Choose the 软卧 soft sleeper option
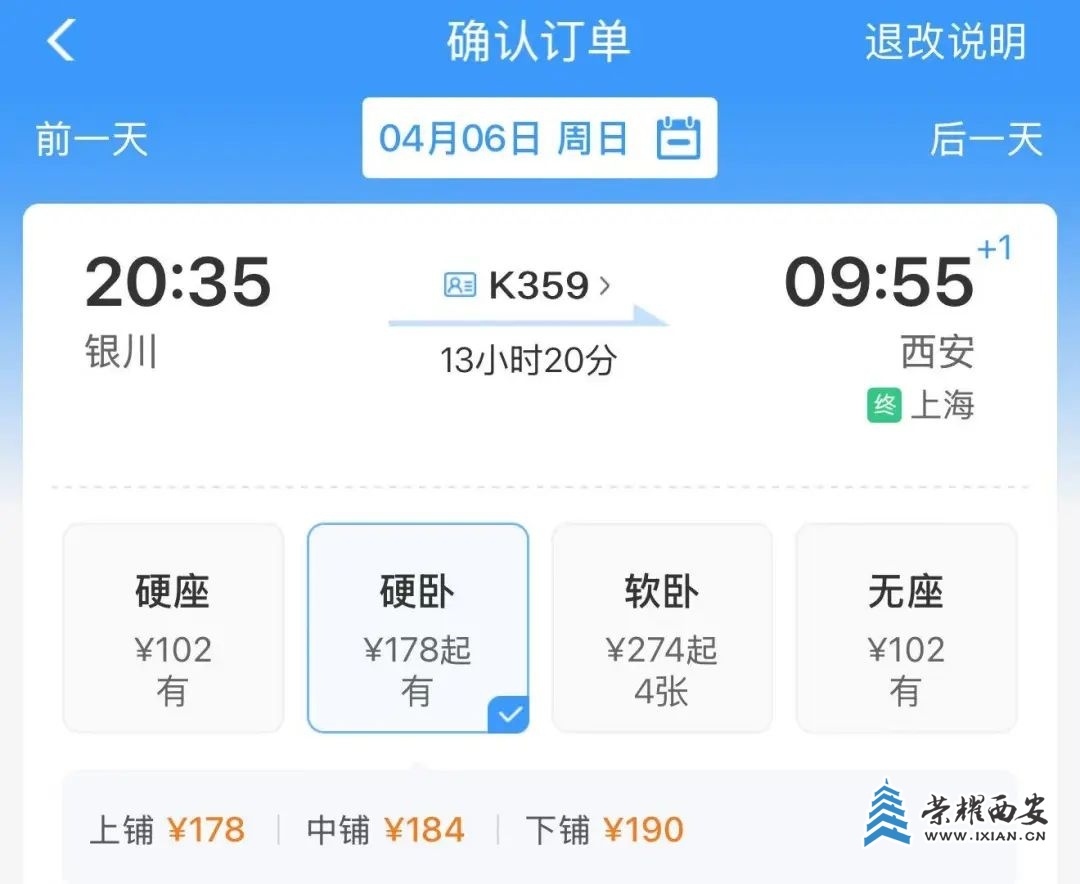Viewport: 1080px width, 884px height. [x=661, y=628]
